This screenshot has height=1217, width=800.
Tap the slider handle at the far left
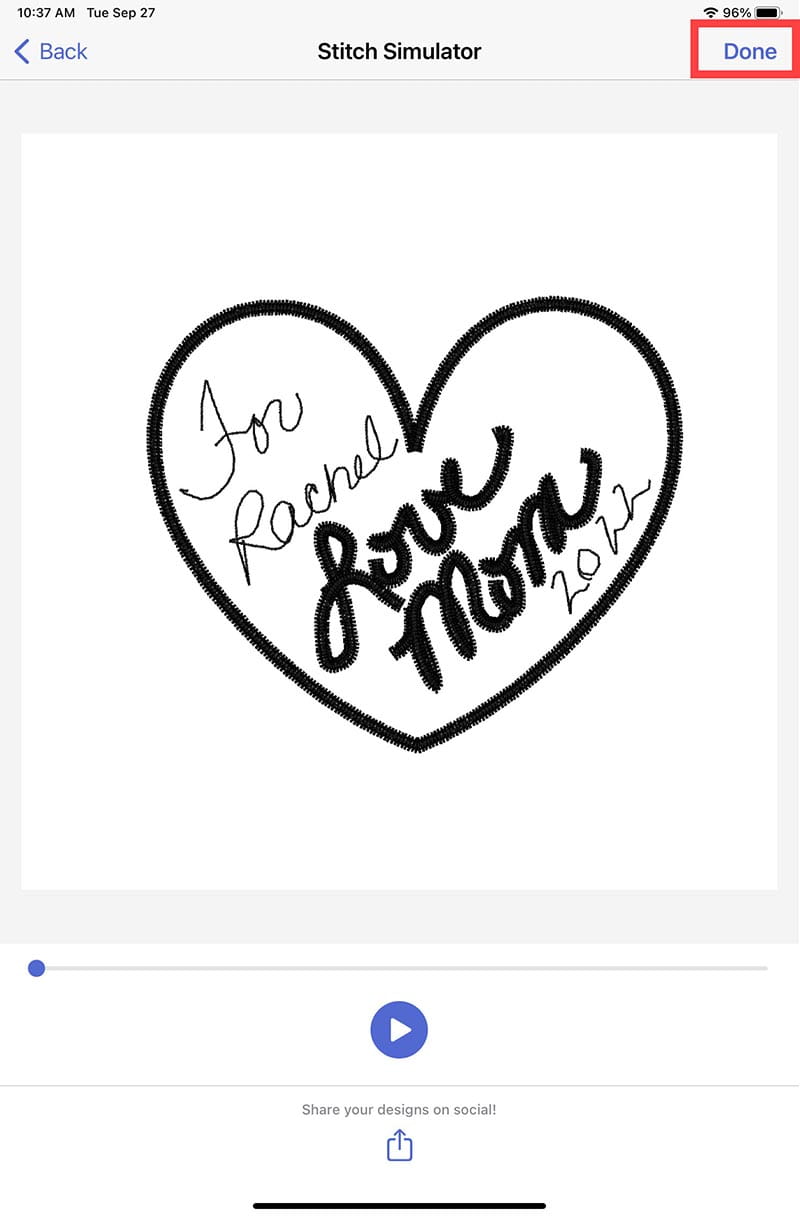[x=37, y=968]
